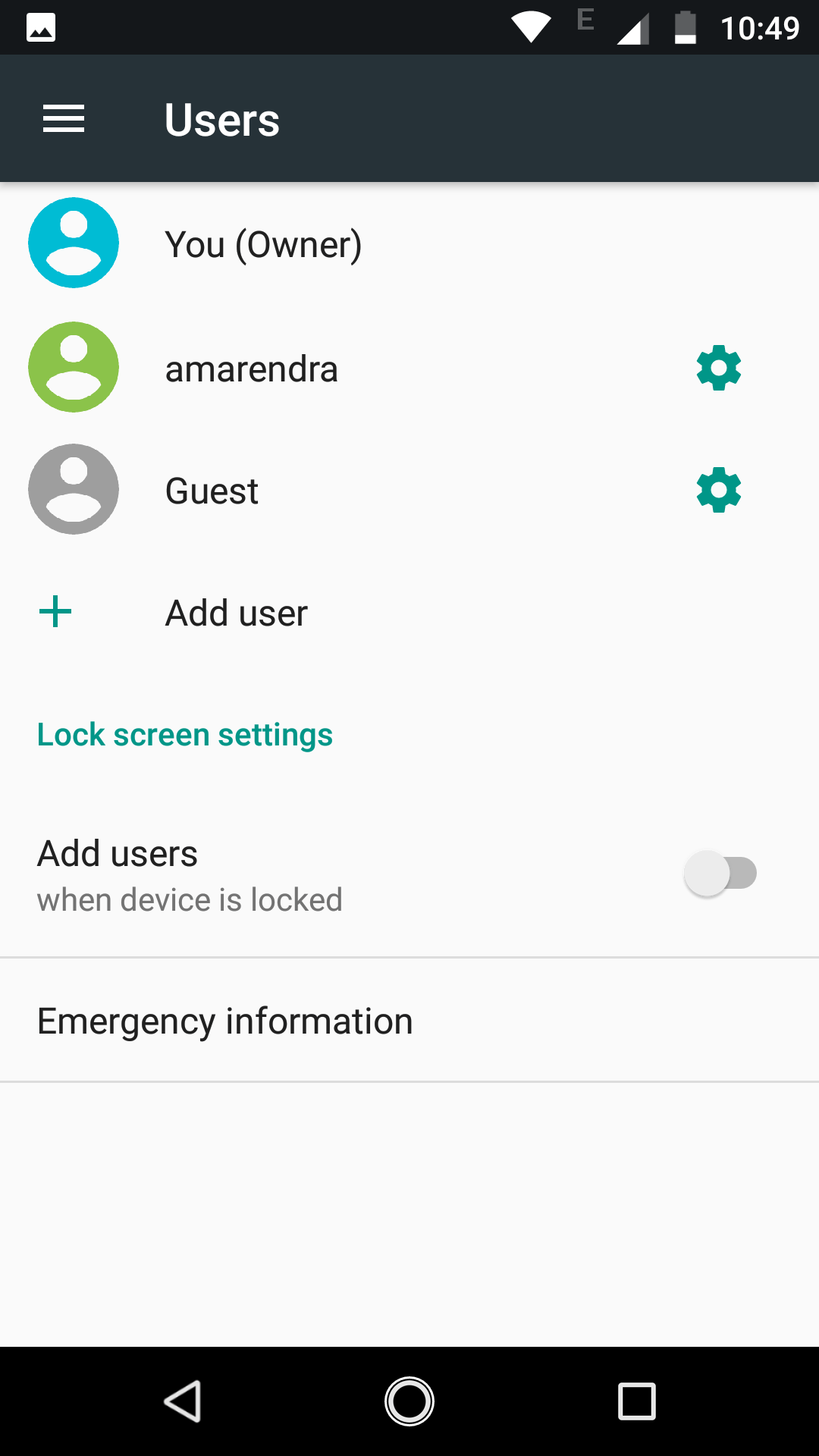The width and height of the screenshot is (819, 1456).
Task: Go back using the navigation bar
Action: click(183, 1401)
